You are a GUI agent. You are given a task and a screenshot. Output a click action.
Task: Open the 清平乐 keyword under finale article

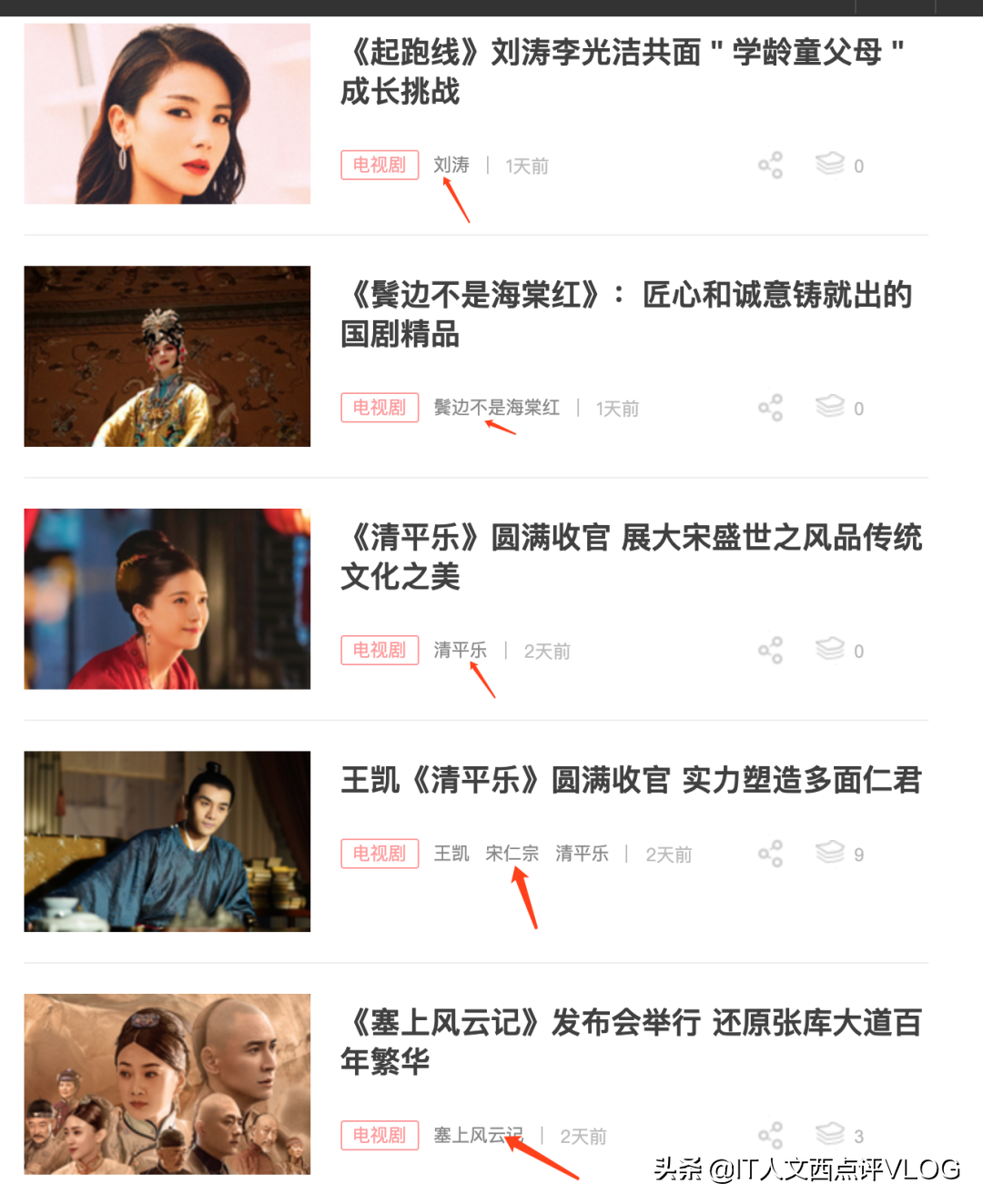[x=461, y=650]
